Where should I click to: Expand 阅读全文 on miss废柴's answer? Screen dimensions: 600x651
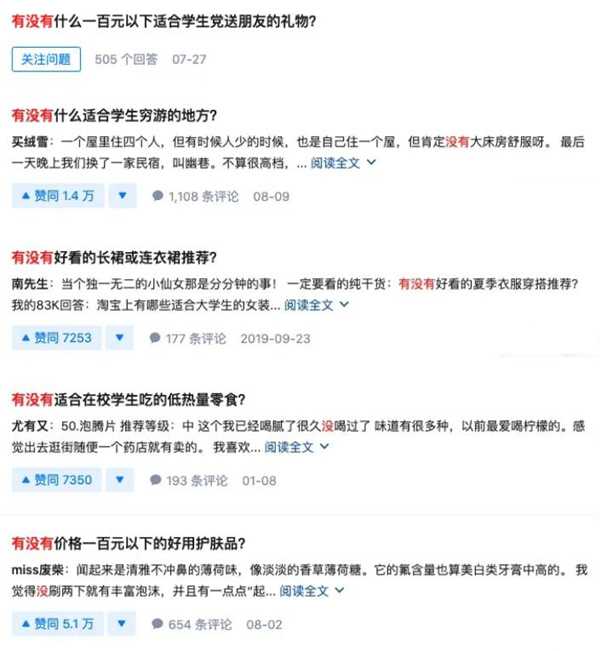click(x=312, y=591)
